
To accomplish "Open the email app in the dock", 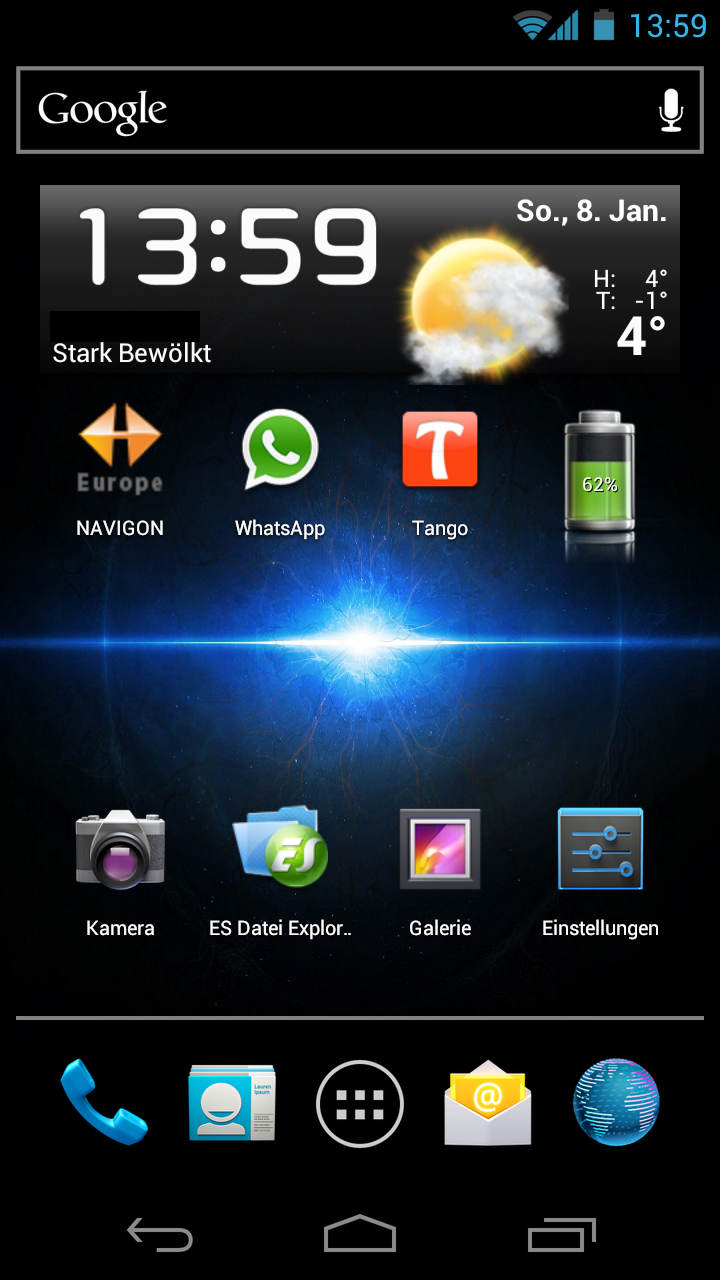I will [x=488, y=1102].
